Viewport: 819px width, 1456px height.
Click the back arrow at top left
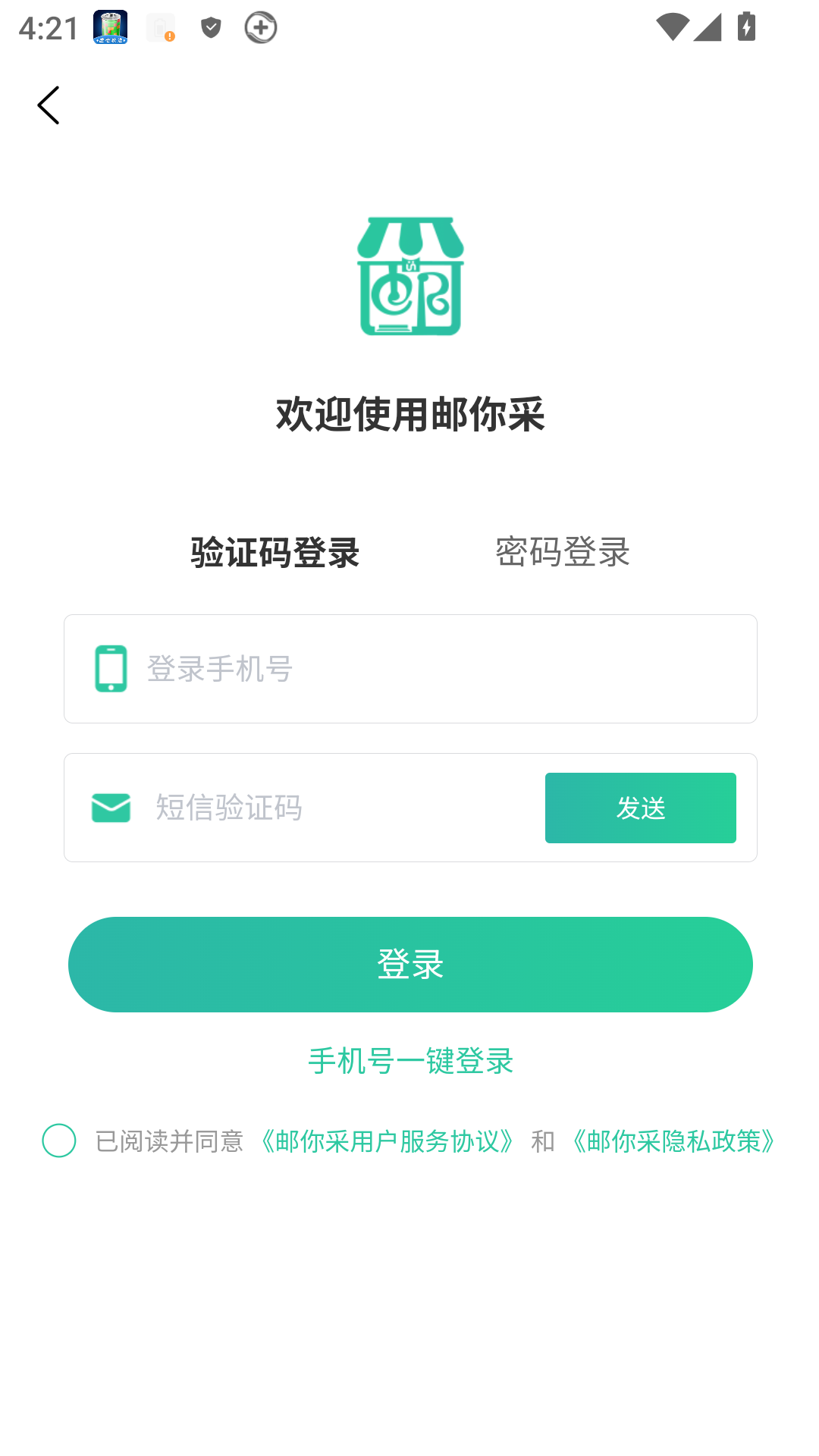(49, 105)
